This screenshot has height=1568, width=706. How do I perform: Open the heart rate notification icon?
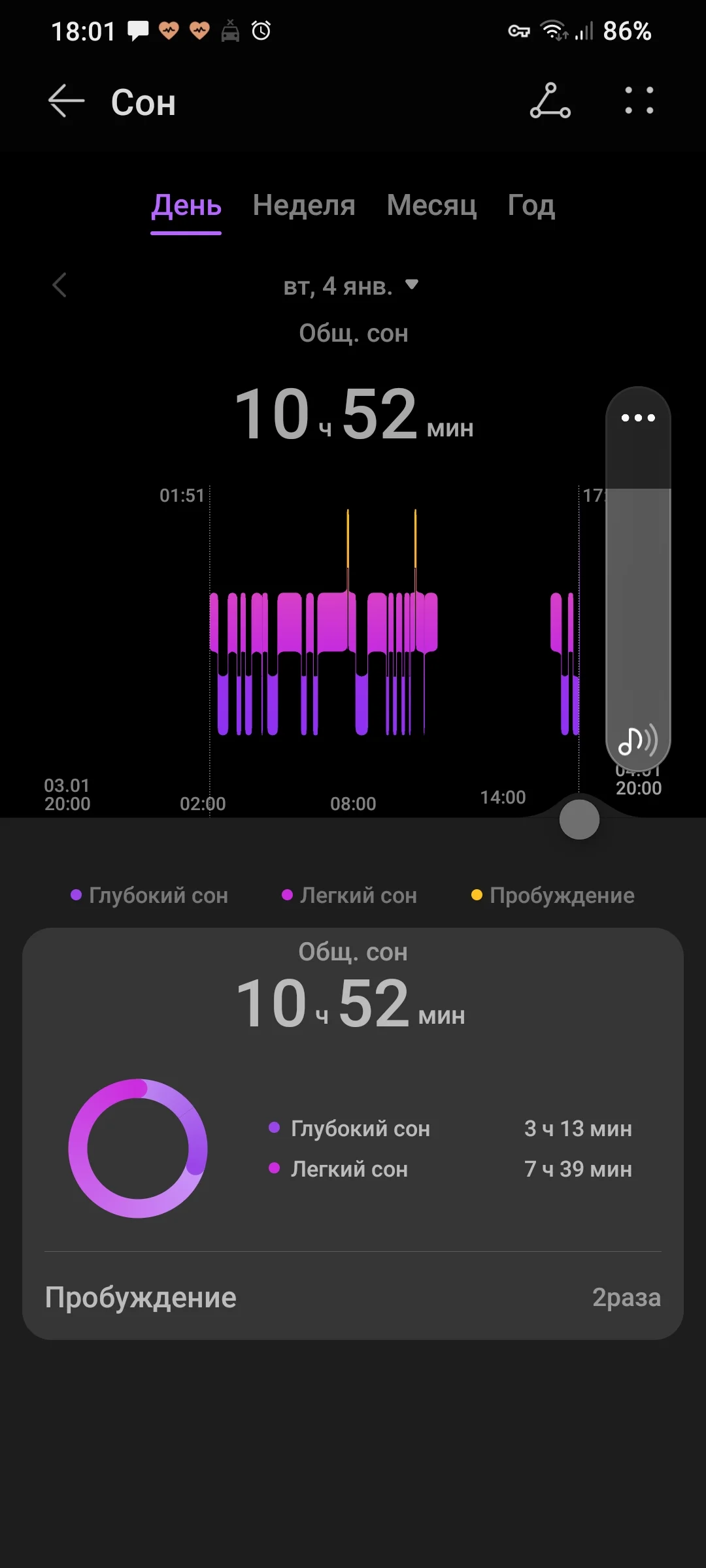click(x=170, y=29)
